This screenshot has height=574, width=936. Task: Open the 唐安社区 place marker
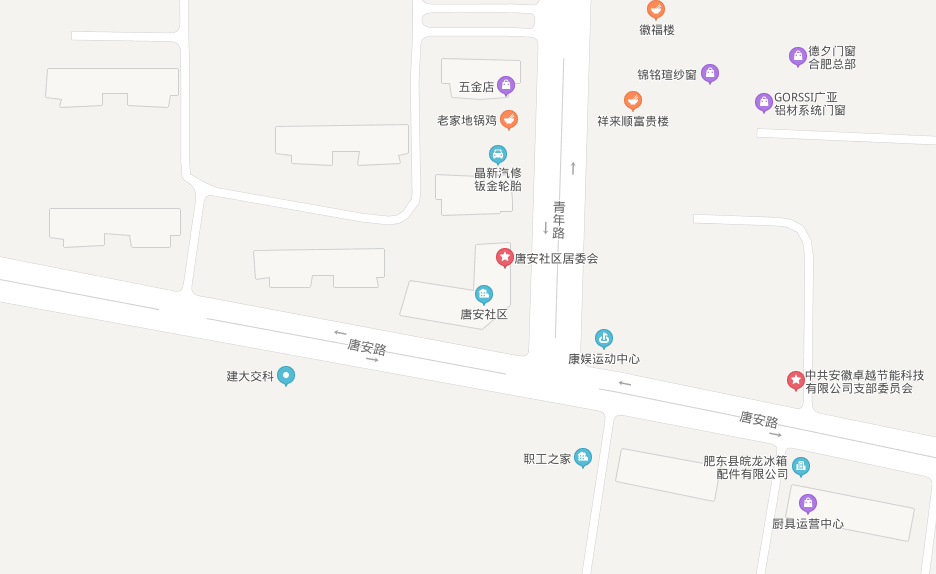pos(484,294)
